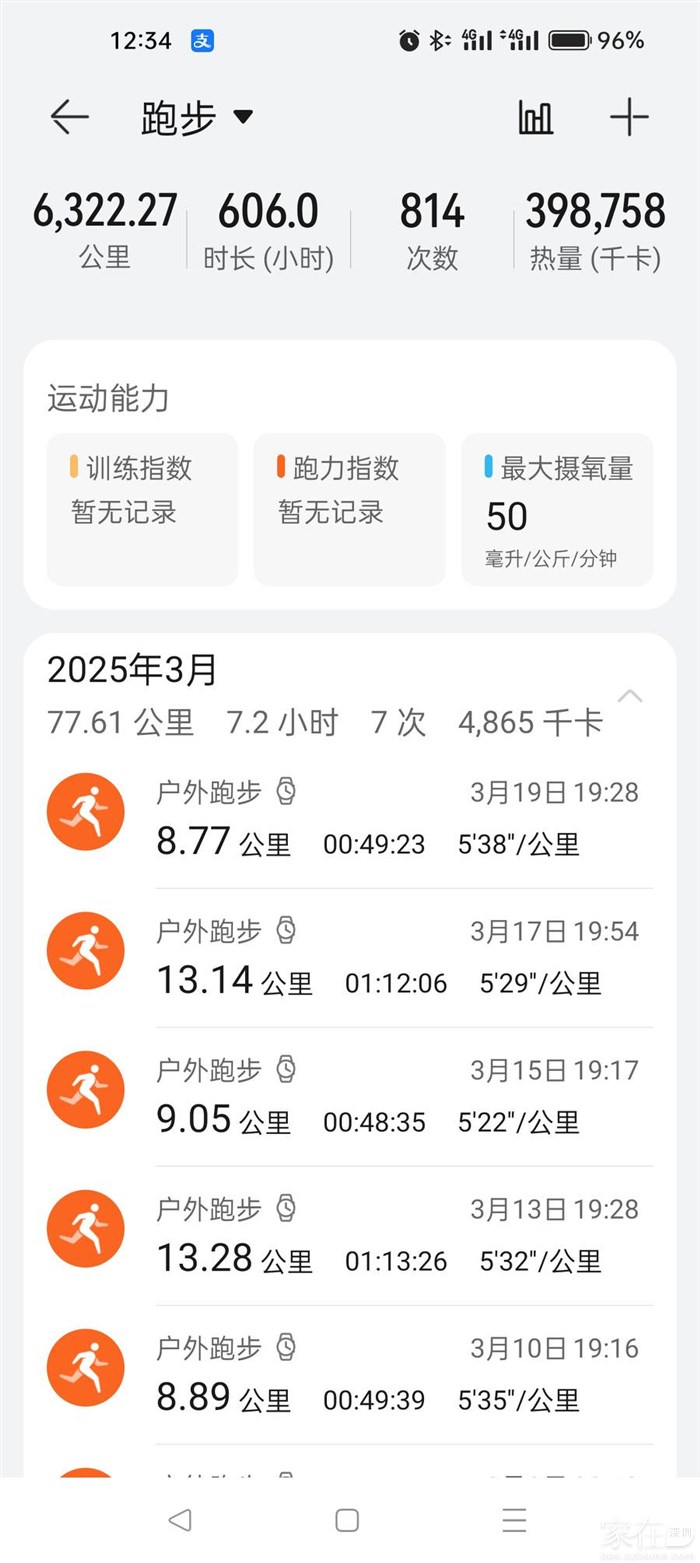Open recent apps from navigation bar
Screen dimensions: 700x1563
click(x=514, y=1520)
